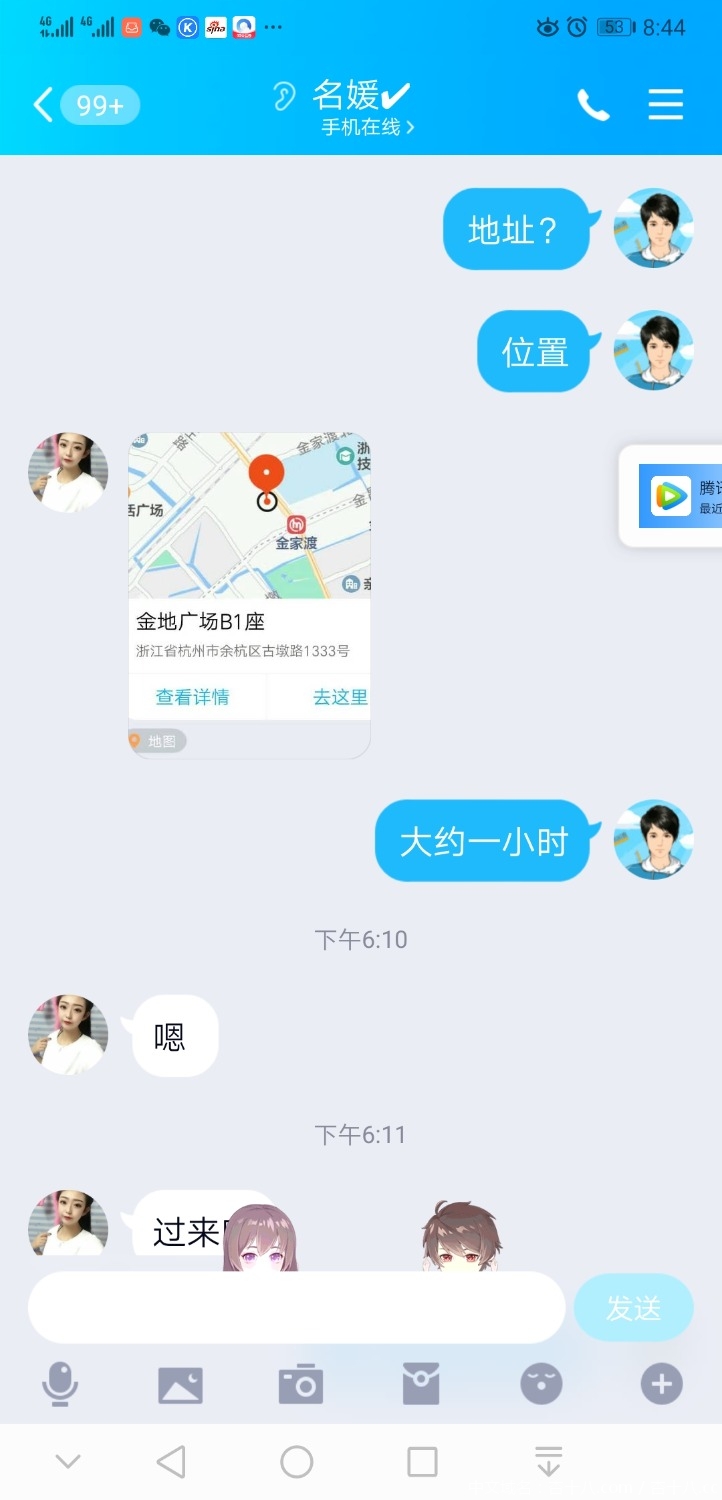This screenshot has height=1500, width=722.
Task: Open the emoji face panel icon
Action: coord(541,1384)
